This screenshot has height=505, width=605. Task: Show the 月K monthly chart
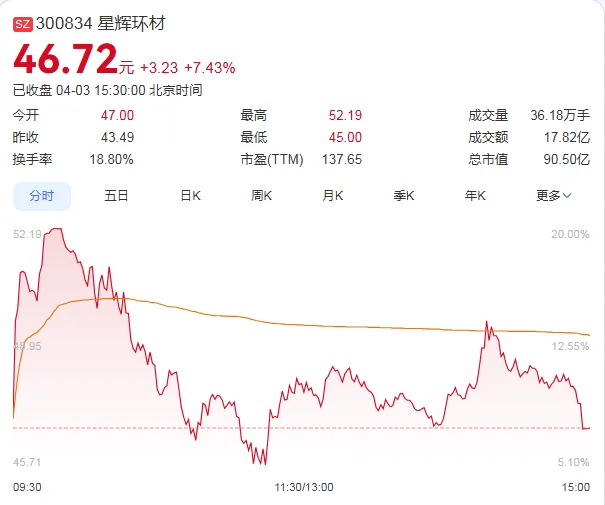(x=333, y=196)
